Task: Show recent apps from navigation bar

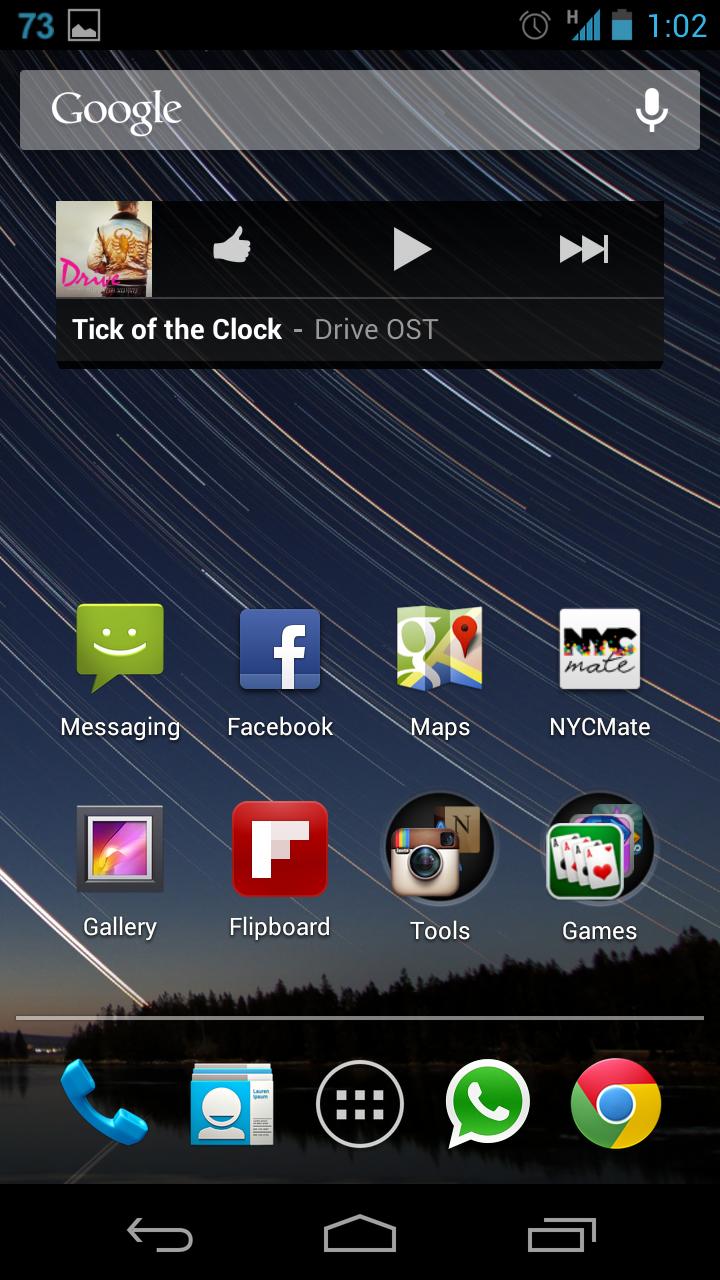Action: (x=561, y=1234)
